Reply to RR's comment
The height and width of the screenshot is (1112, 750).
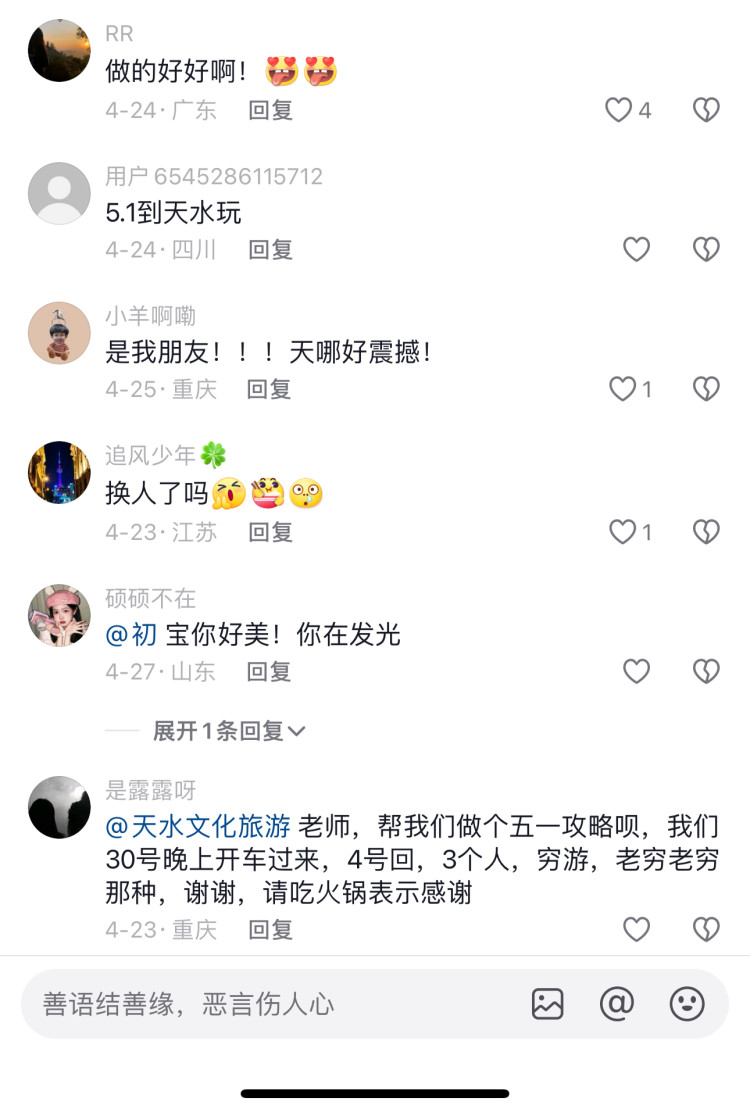click(270, 110)
